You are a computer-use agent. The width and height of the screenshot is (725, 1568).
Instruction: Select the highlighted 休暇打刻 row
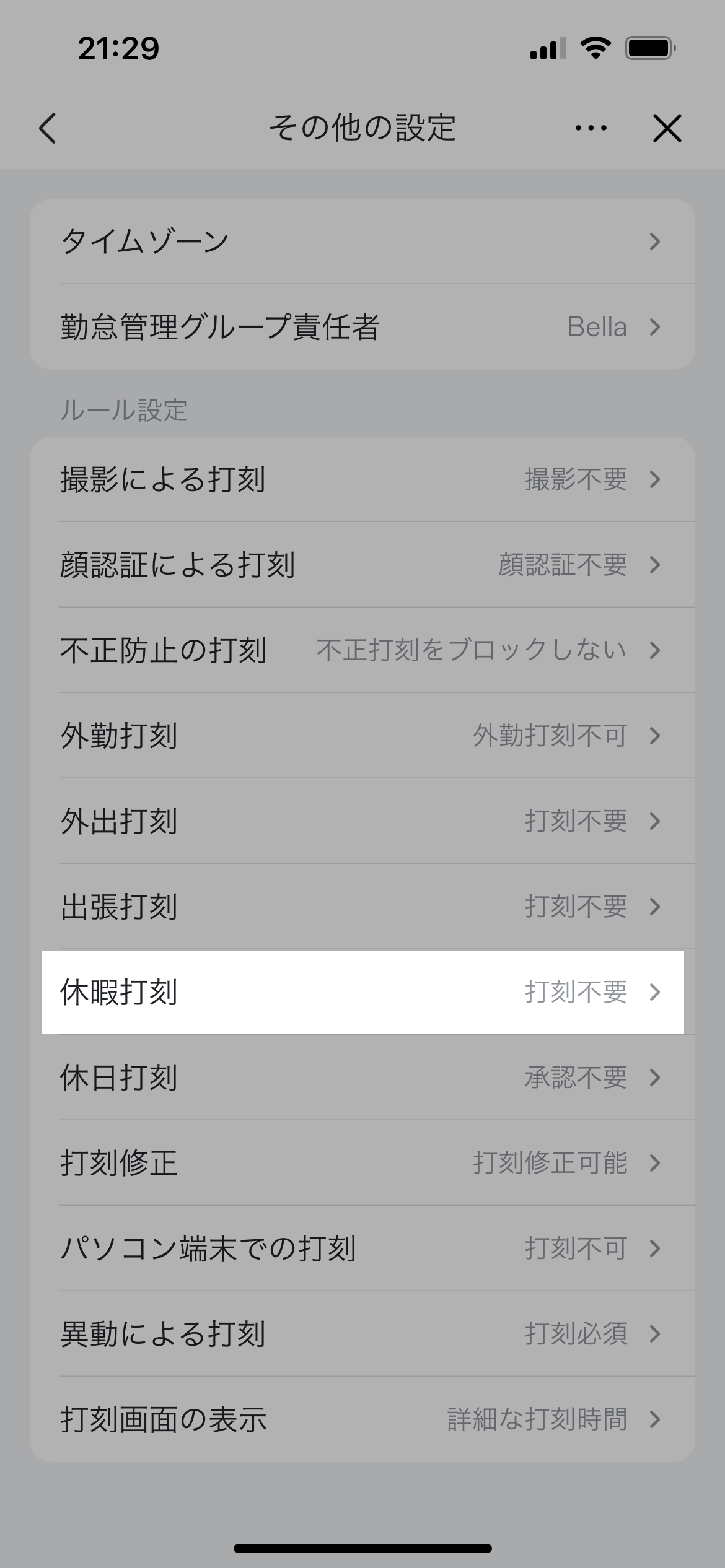(x=362, y=992)
